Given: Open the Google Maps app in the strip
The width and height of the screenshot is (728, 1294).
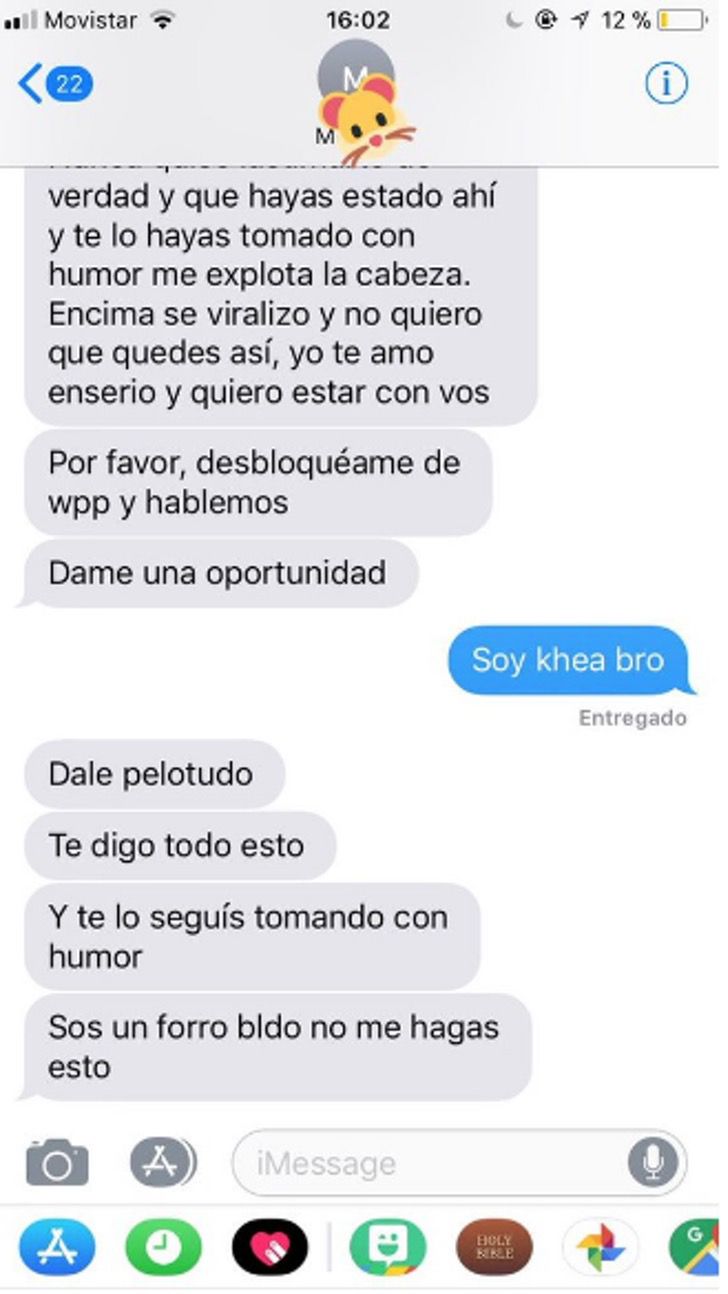Looking at the screenshot, I should coord(698,1247).
